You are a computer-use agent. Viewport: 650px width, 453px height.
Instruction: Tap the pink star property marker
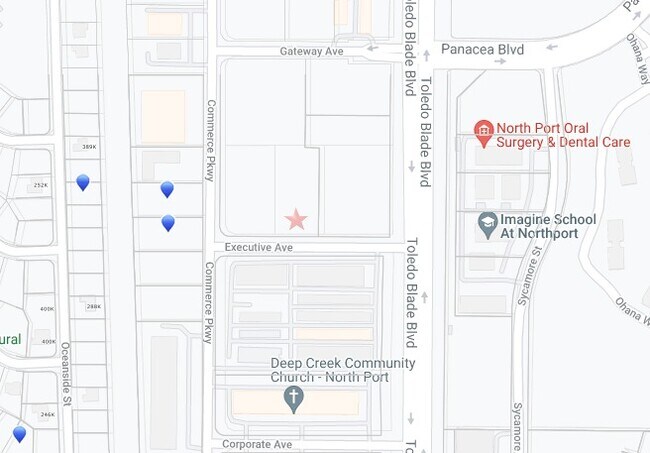[x=296, y=219]
